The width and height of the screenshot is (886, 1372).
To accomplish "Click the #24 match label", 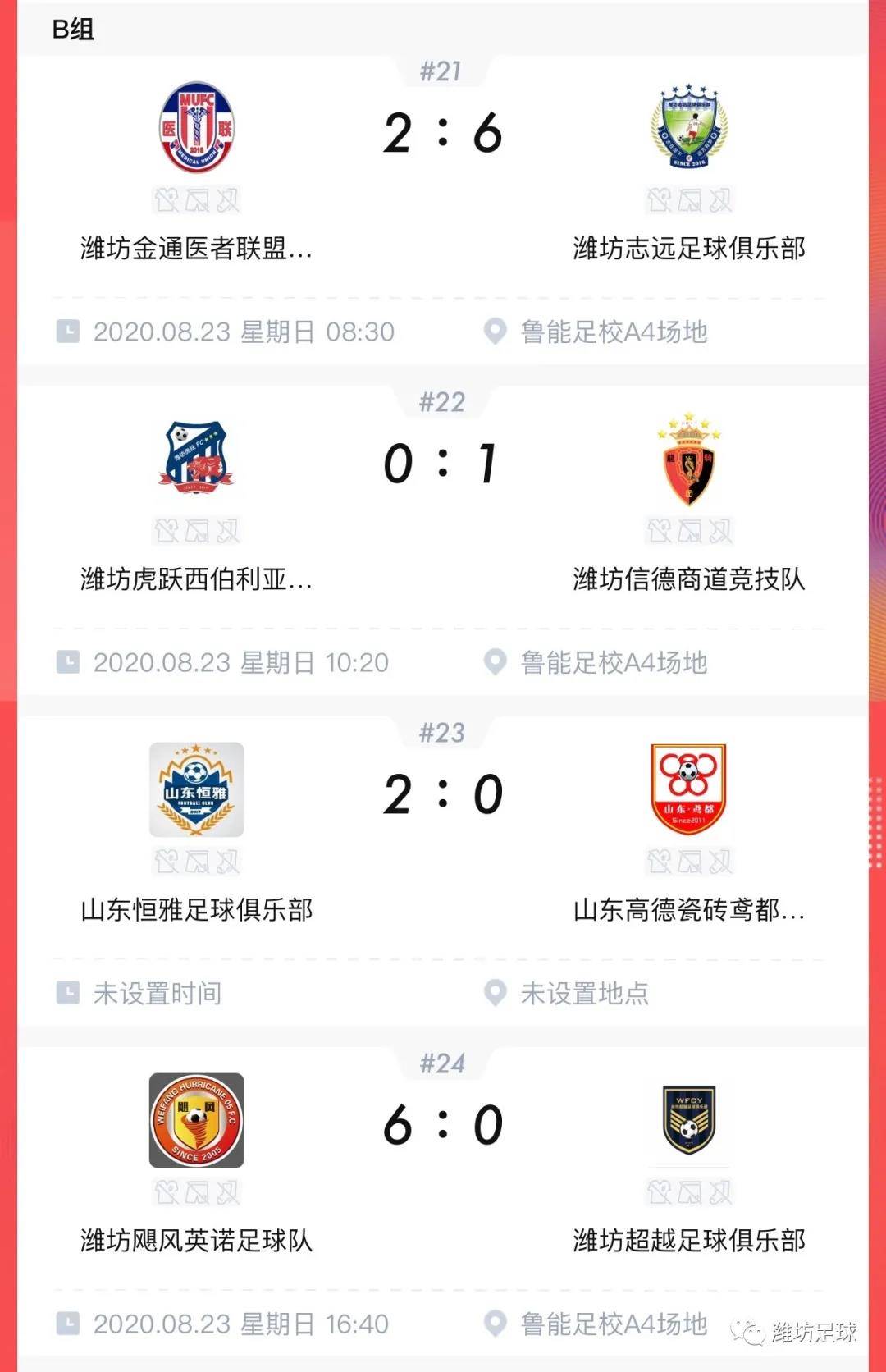I will (443, 1062).
